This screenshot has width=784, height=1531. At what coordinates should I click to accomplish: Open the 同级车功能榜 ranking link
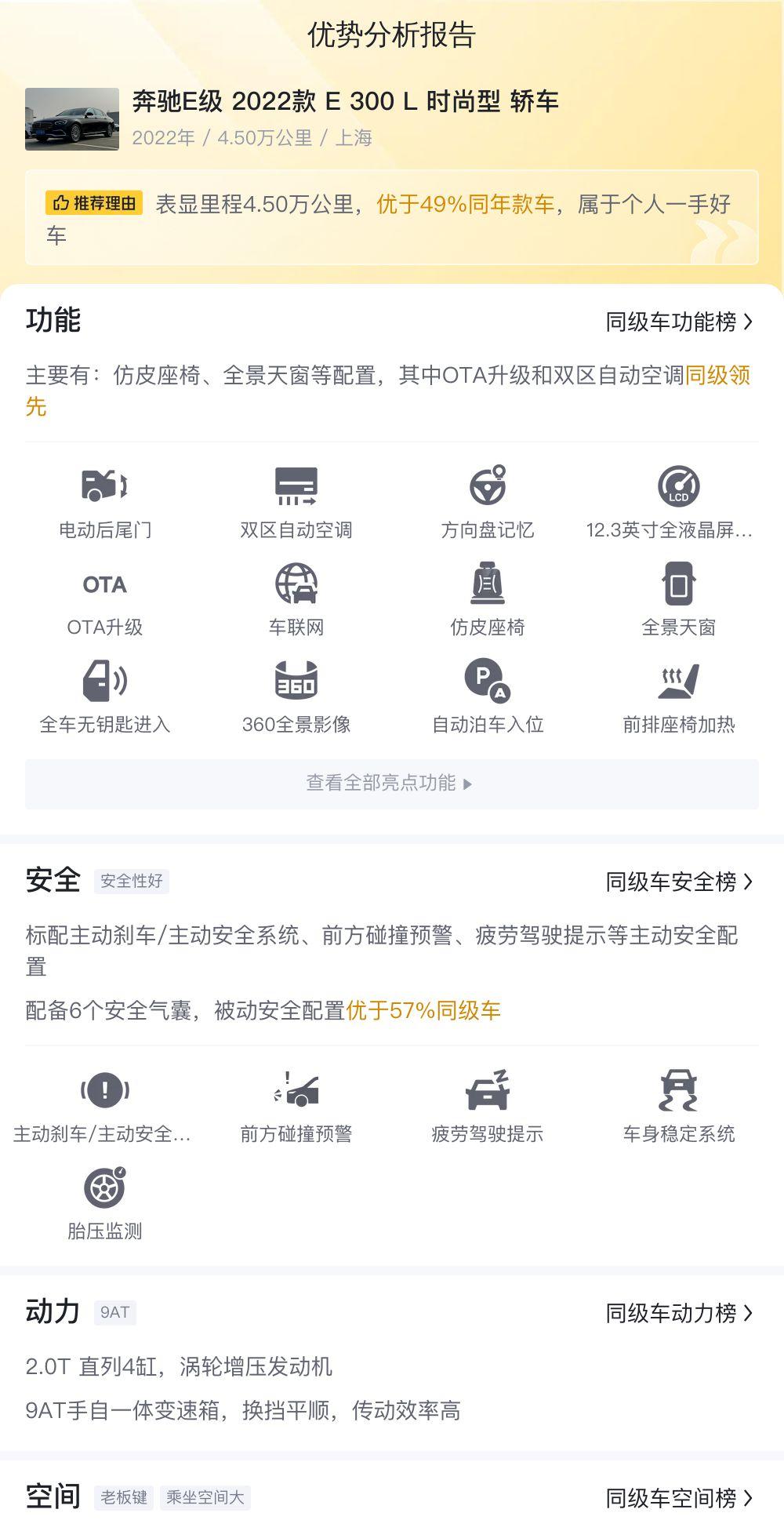(x=679, y=322)
